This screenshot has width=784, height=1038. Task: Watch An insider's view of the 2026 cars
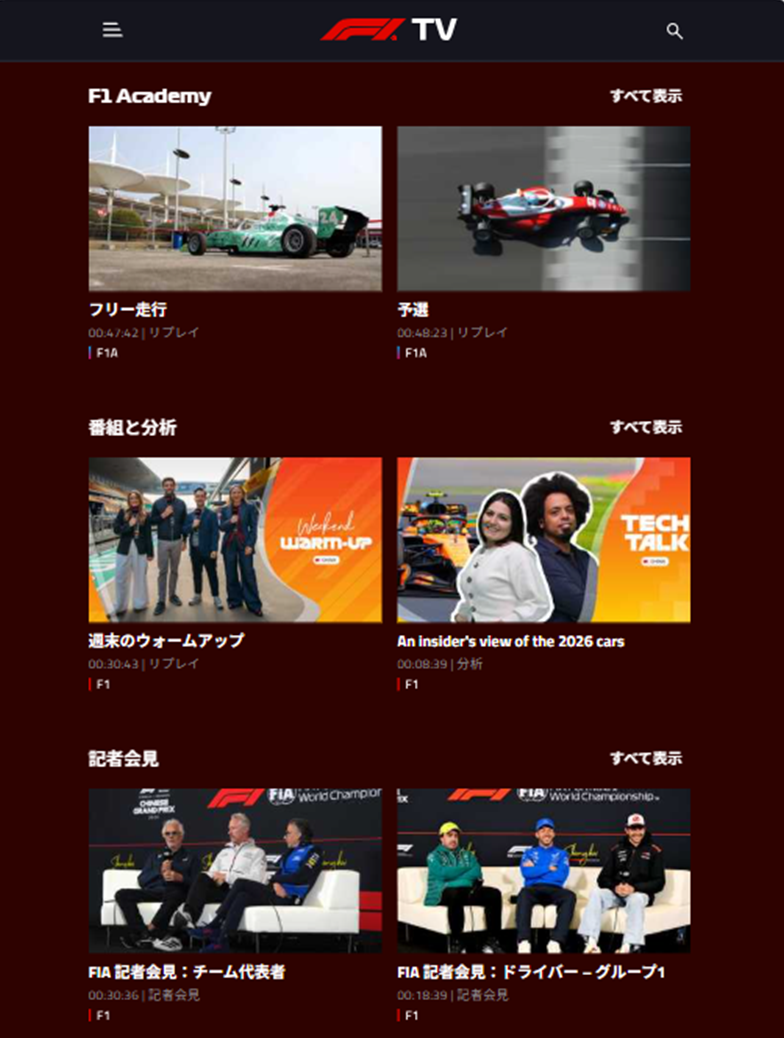(543, 540)
